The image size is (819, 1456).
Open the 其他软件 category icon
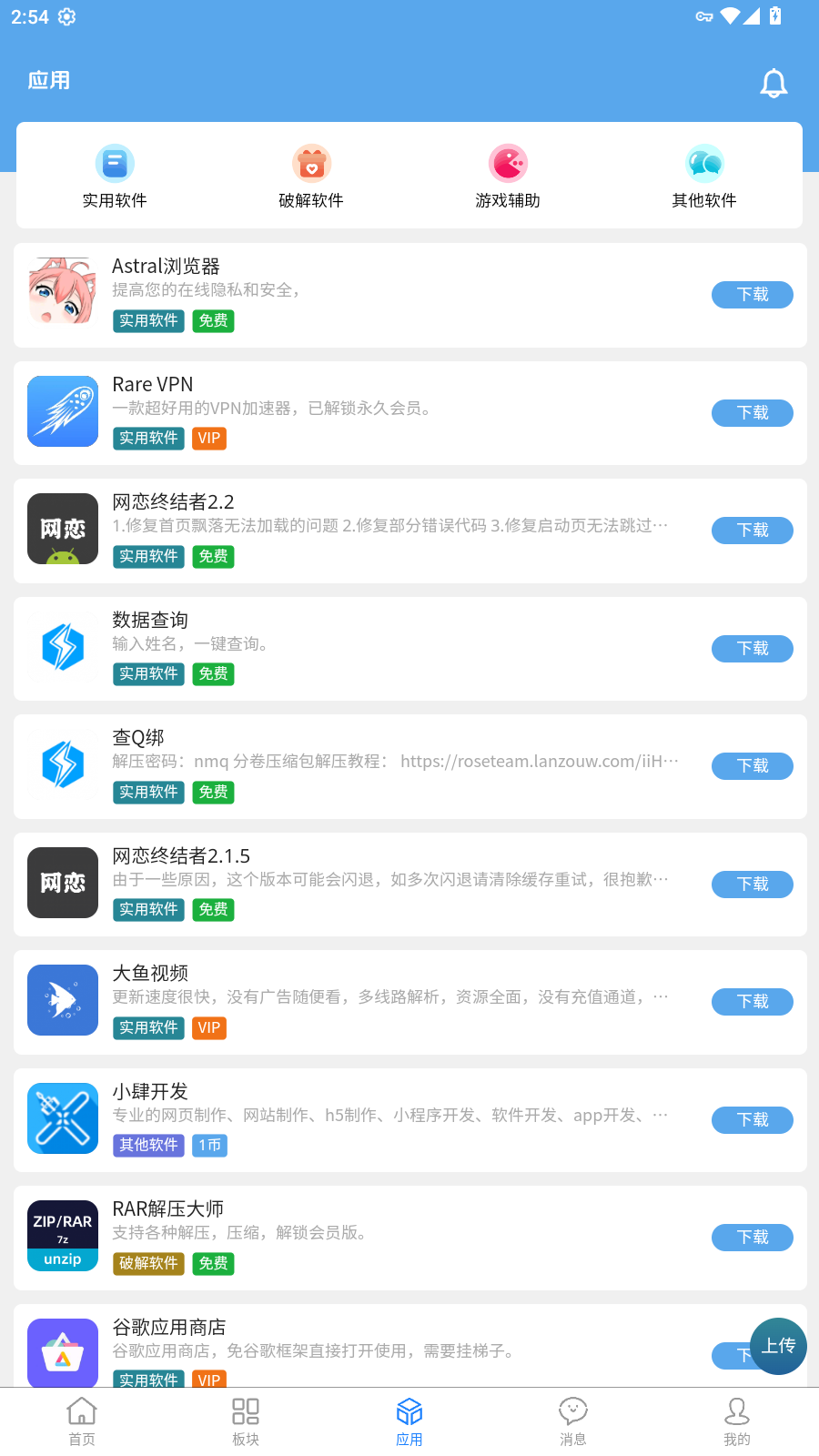tap(703, 162)
